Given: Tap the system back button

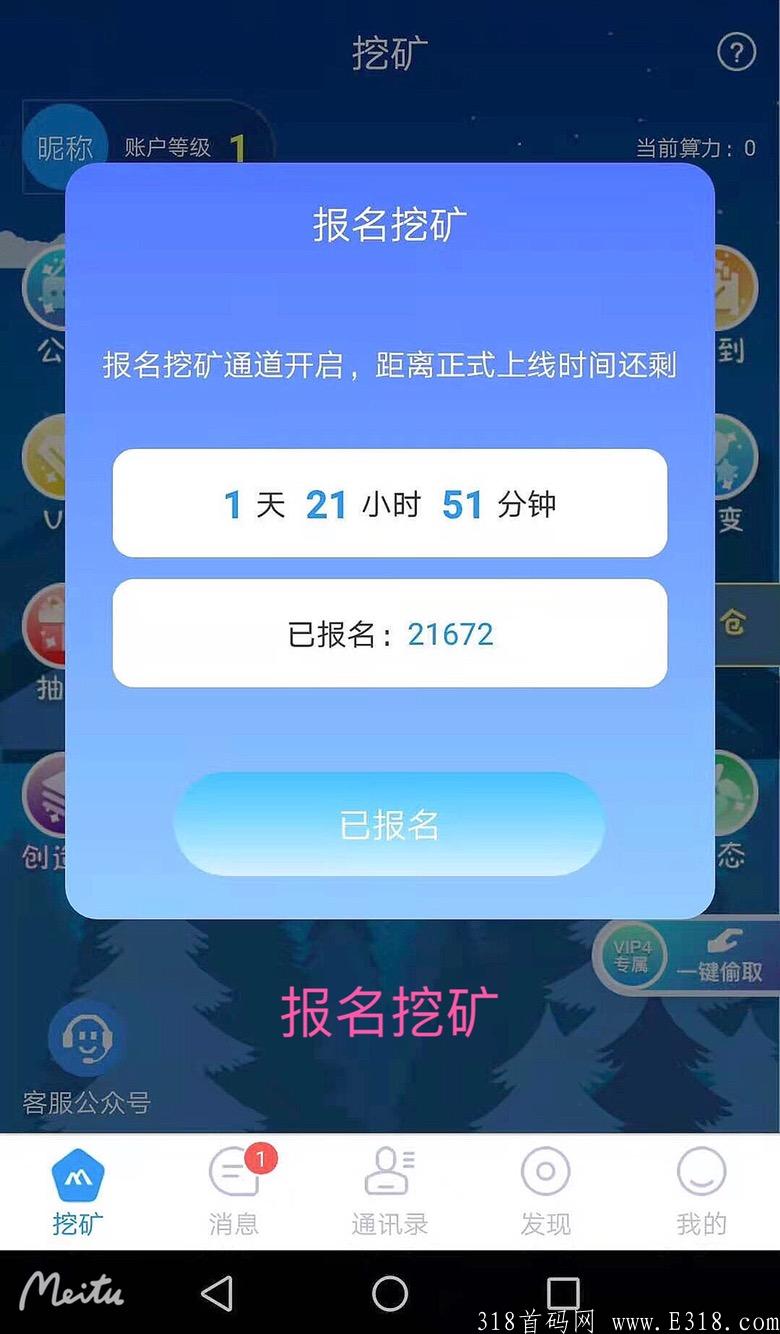Looking at the screenshot, I should click(217, 1293).
